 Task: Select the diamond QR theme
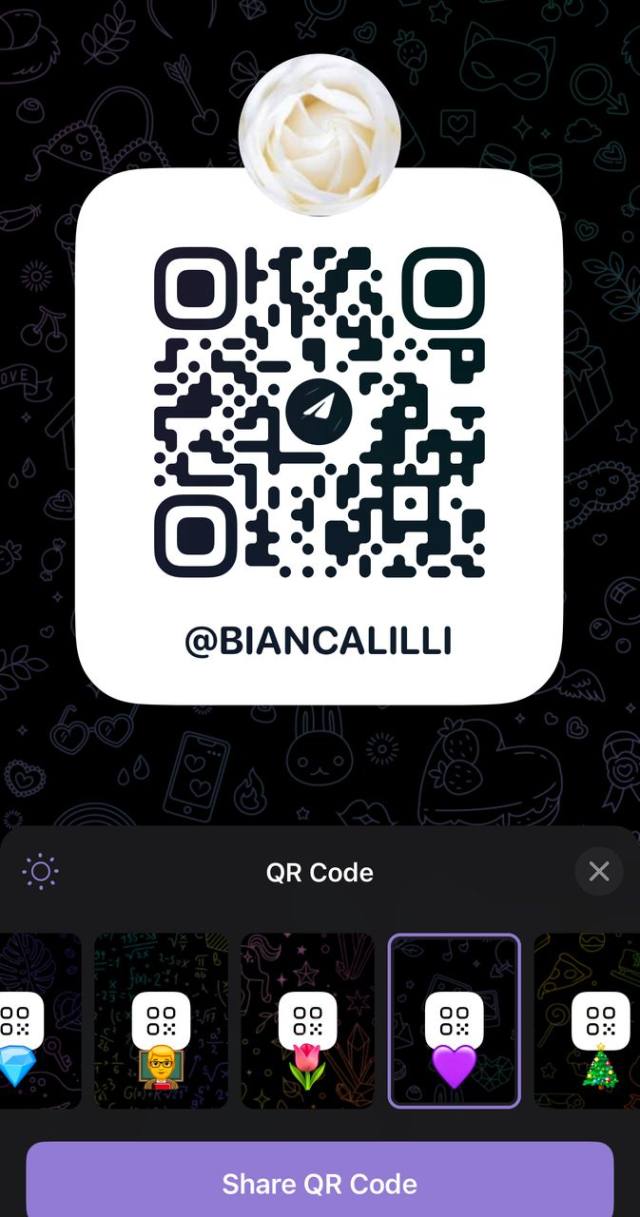[40, 1021]
